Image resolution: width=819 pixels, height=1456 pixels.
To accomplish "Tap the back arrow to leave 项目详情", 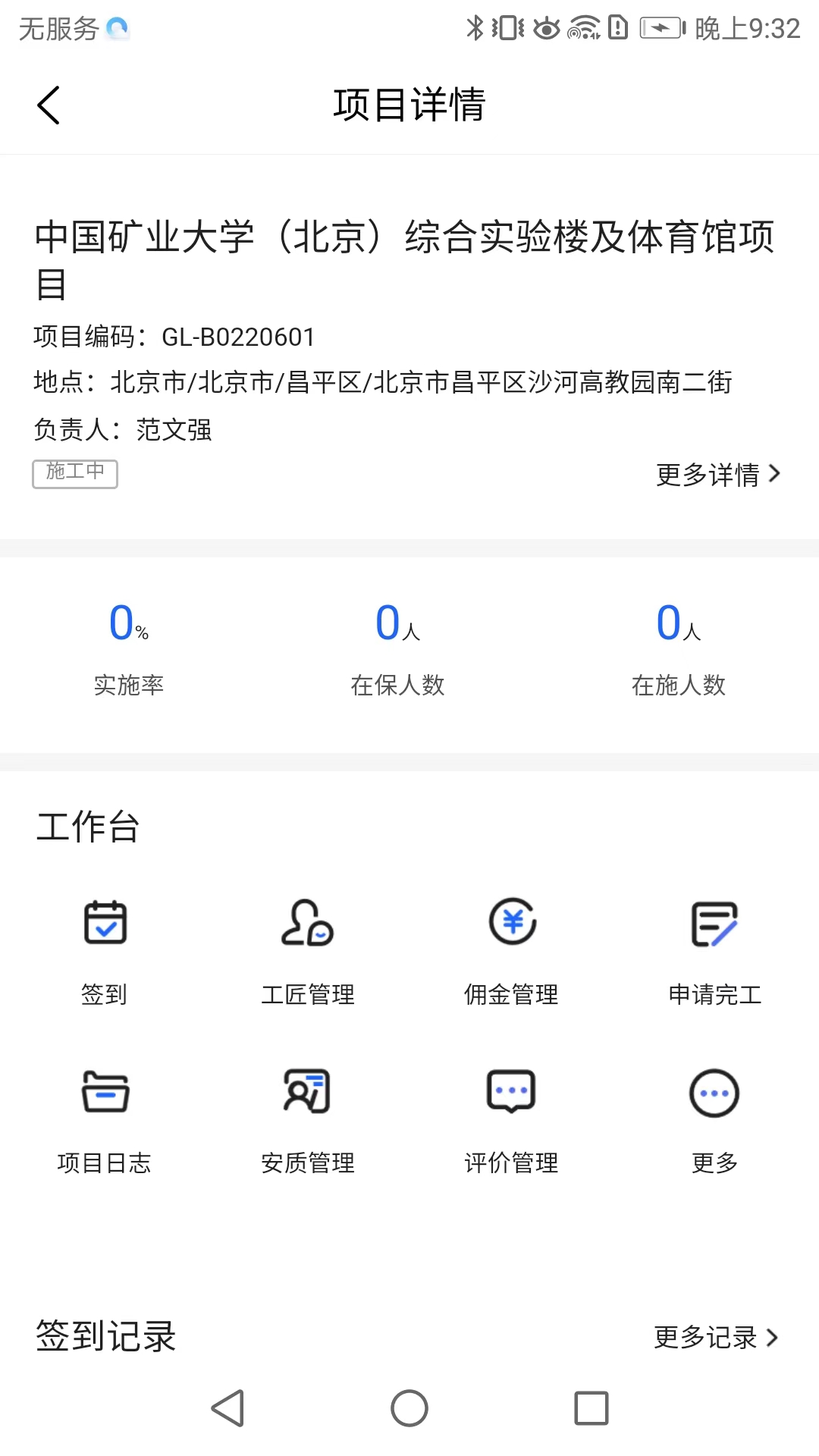I will (x=49, y=105).
